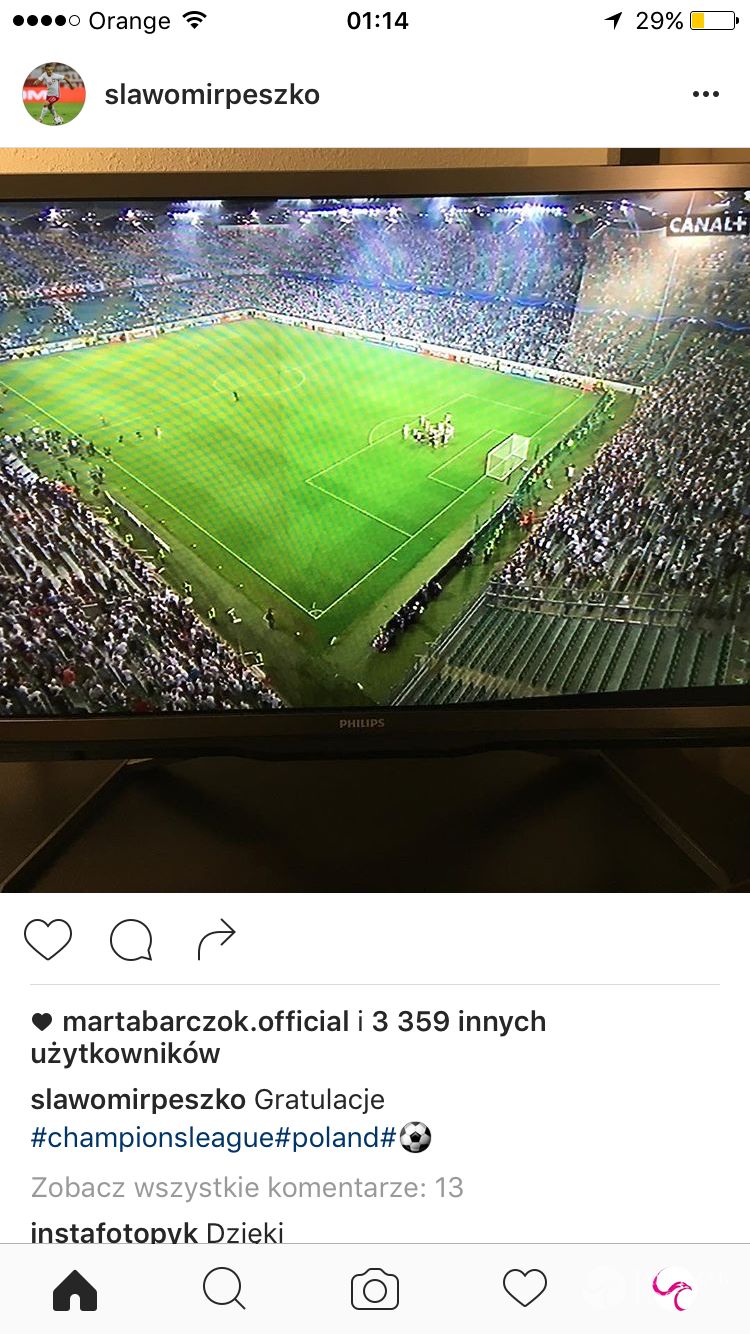
Task: Open comments via the speech bubble icon
Action: (x=131, y=940)
